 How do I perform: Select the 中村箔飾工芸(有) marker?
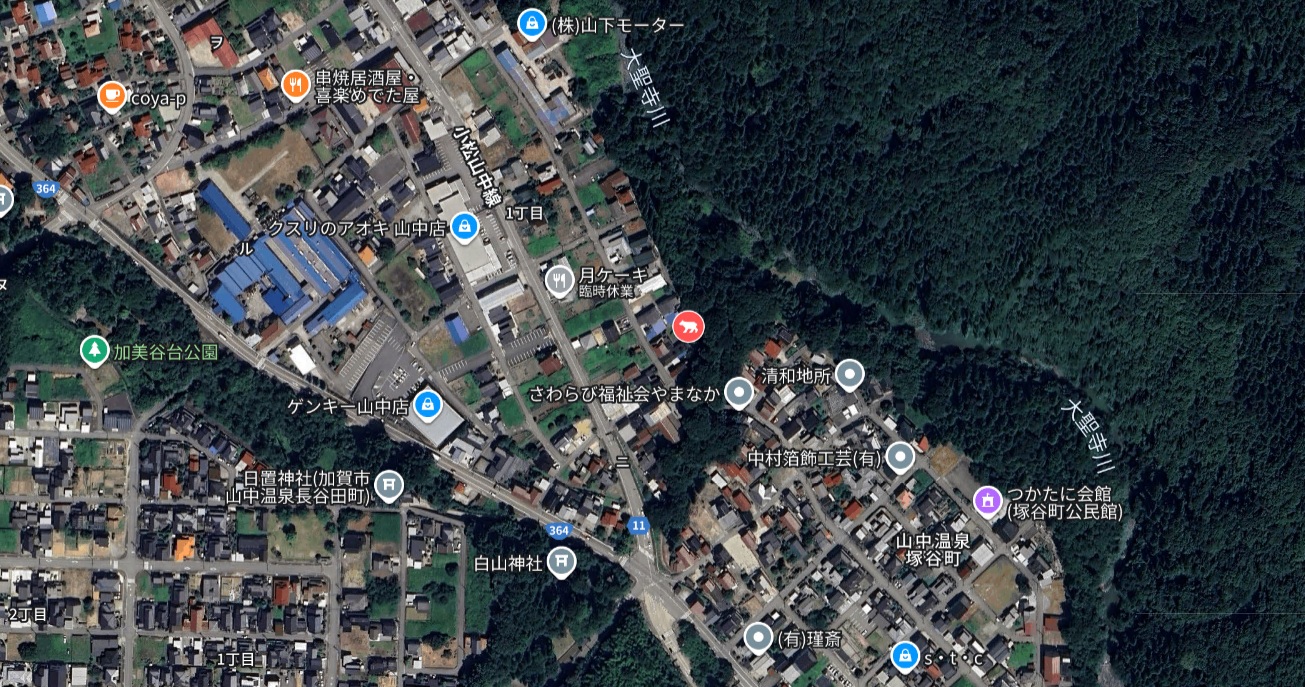point(900,456)
